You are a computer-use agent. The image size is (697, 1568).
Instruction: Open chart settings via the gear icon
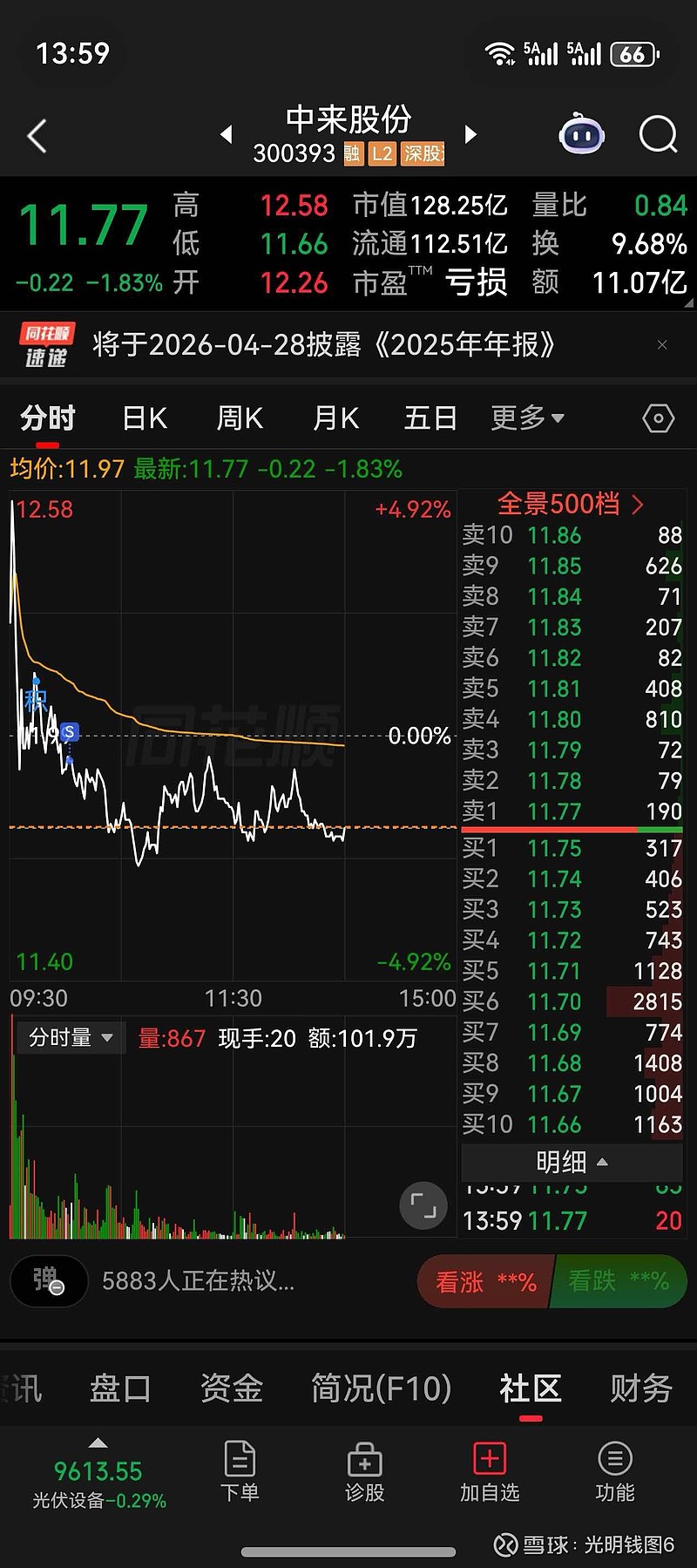click(x=658, y=418)
